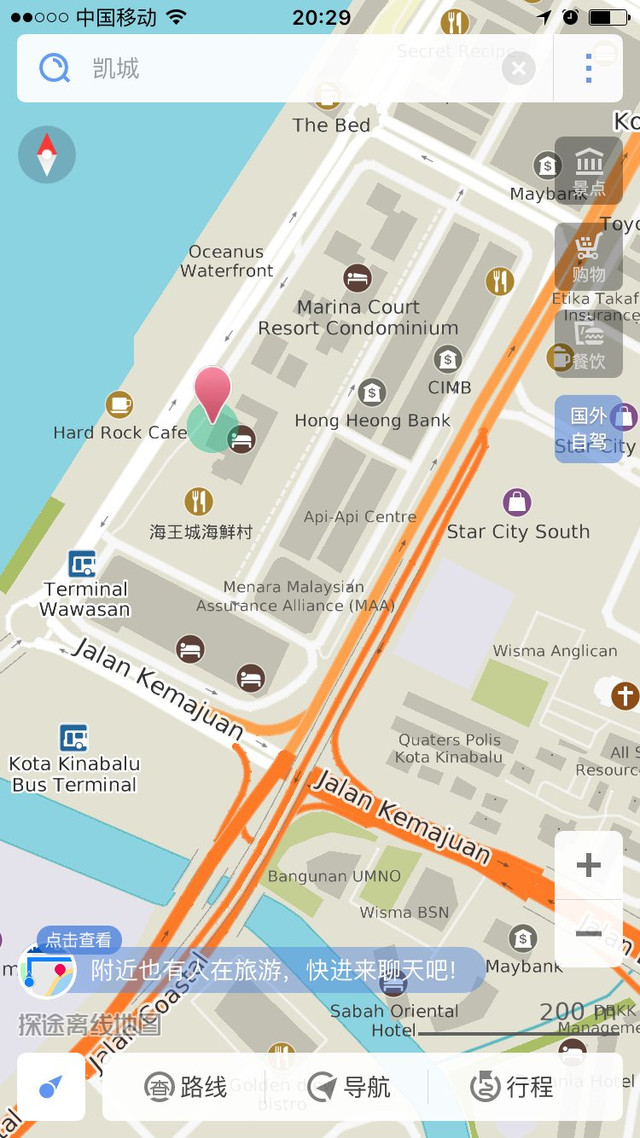Open 国外自驾 overseas self-drive
Image resolution: width=640 pixels, height=1138 pixels.
(x=589, y=428)
